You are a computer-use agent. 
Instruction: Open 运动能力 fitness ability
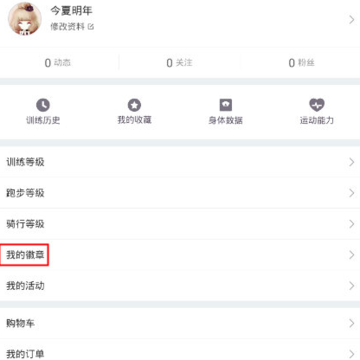coord(317,112)
